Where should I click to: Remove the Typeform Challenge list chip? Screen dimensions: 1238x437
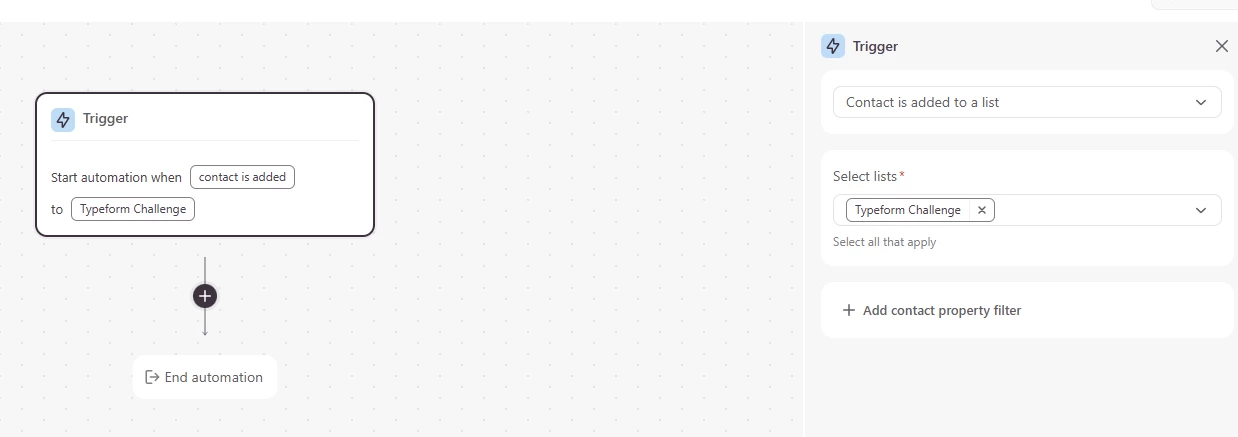point(981,210)
